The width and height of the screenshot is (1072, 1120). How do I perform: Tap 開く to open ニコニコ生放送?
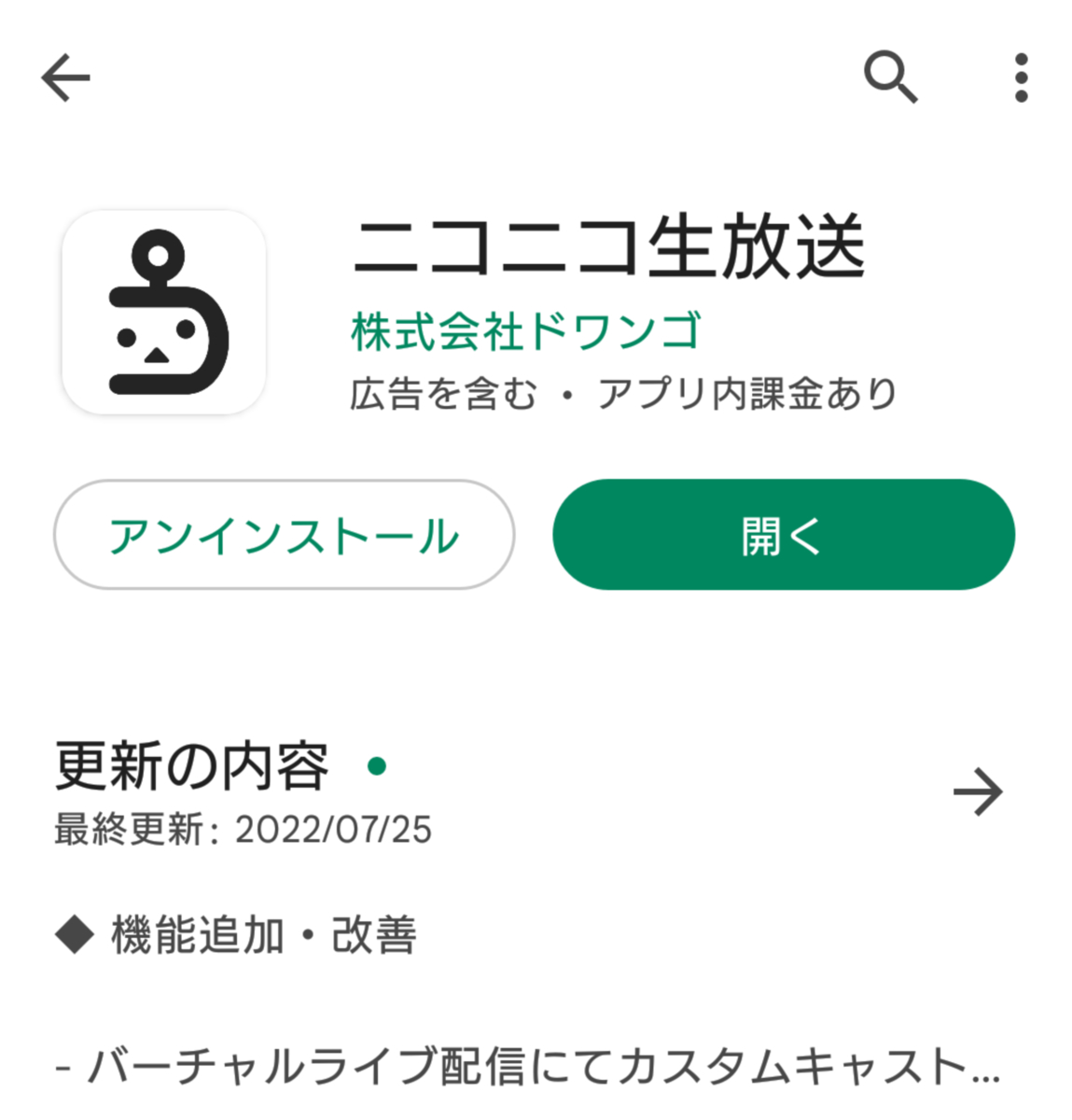pyautogui.click(x=783, y=535)
